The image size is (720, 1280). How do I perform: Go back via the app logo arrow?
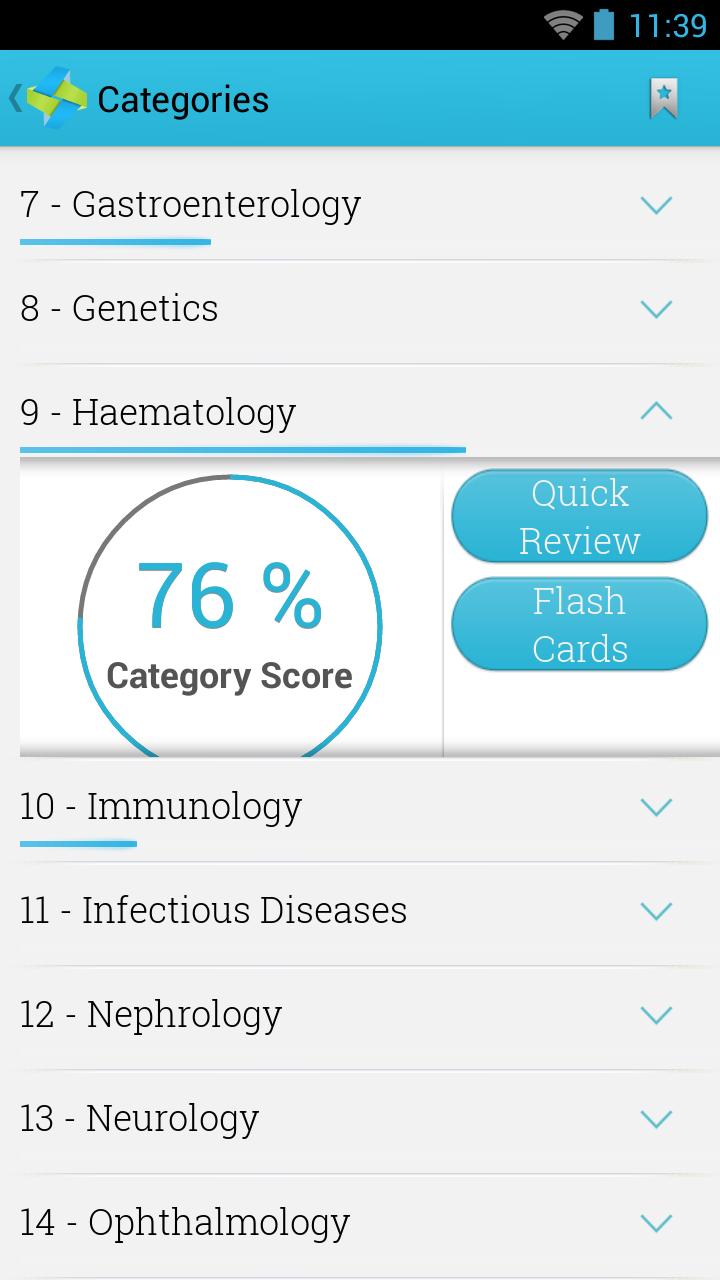45,99
